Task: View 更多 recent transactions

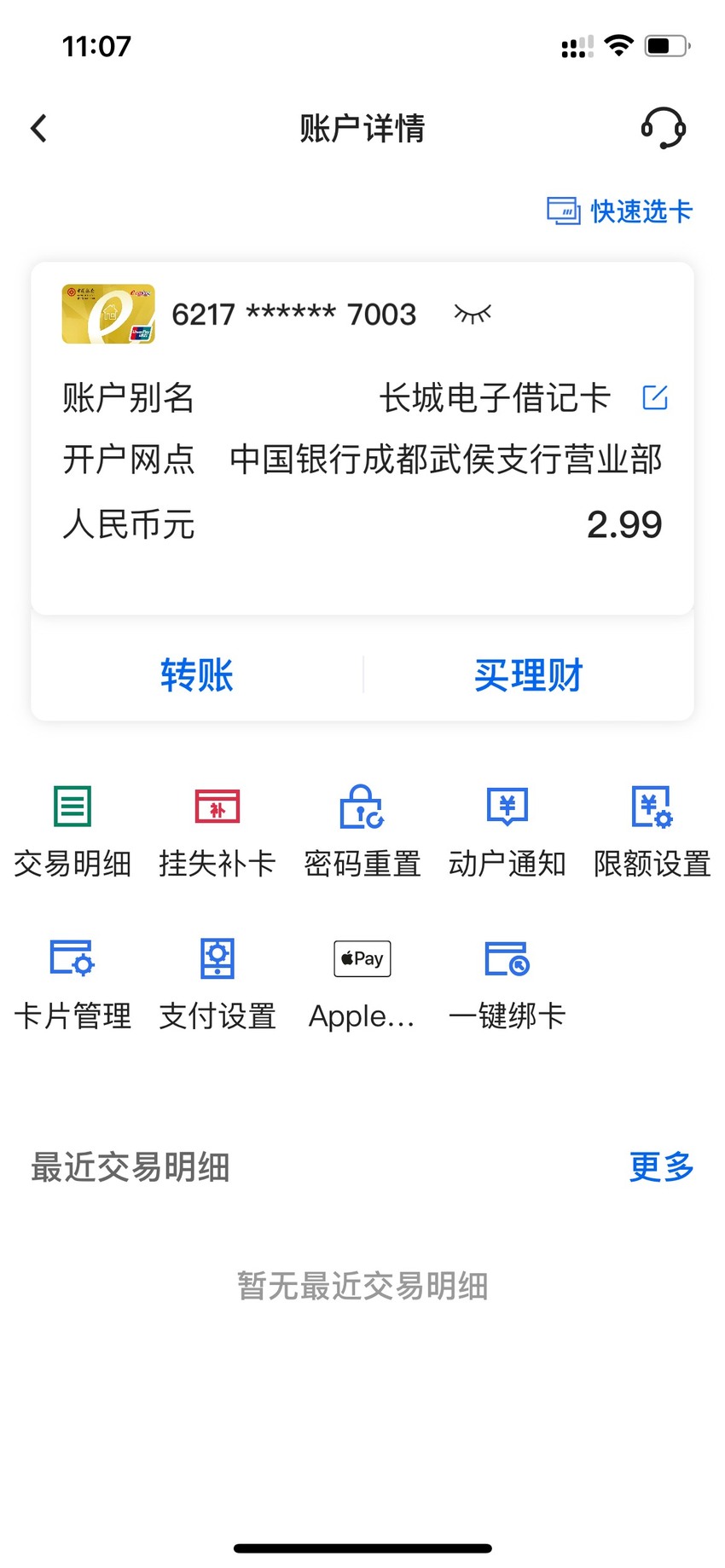Action: coord(662,1166)
